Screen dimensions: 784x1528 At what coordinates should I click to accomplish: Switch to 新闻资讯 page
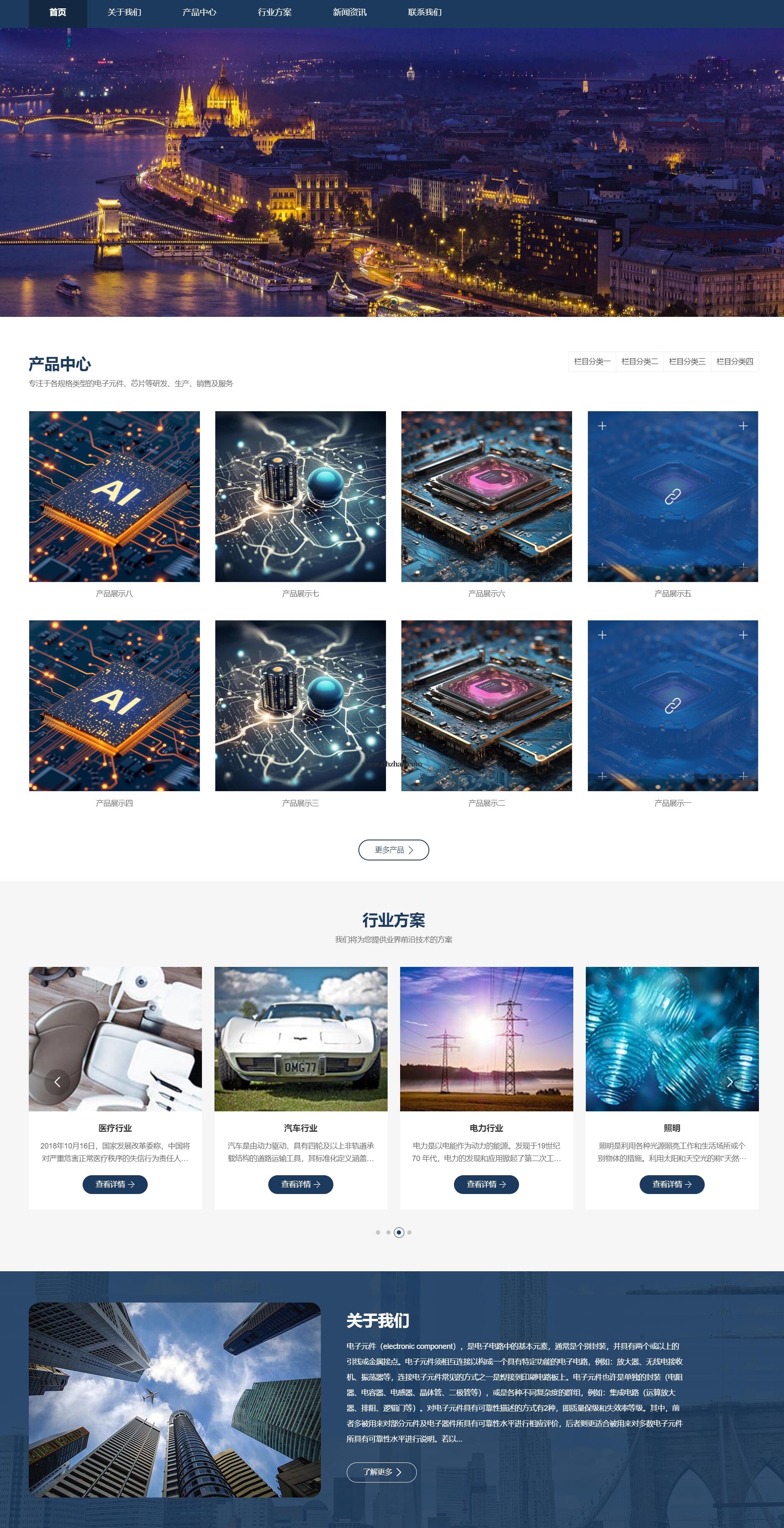coord(349,13)
